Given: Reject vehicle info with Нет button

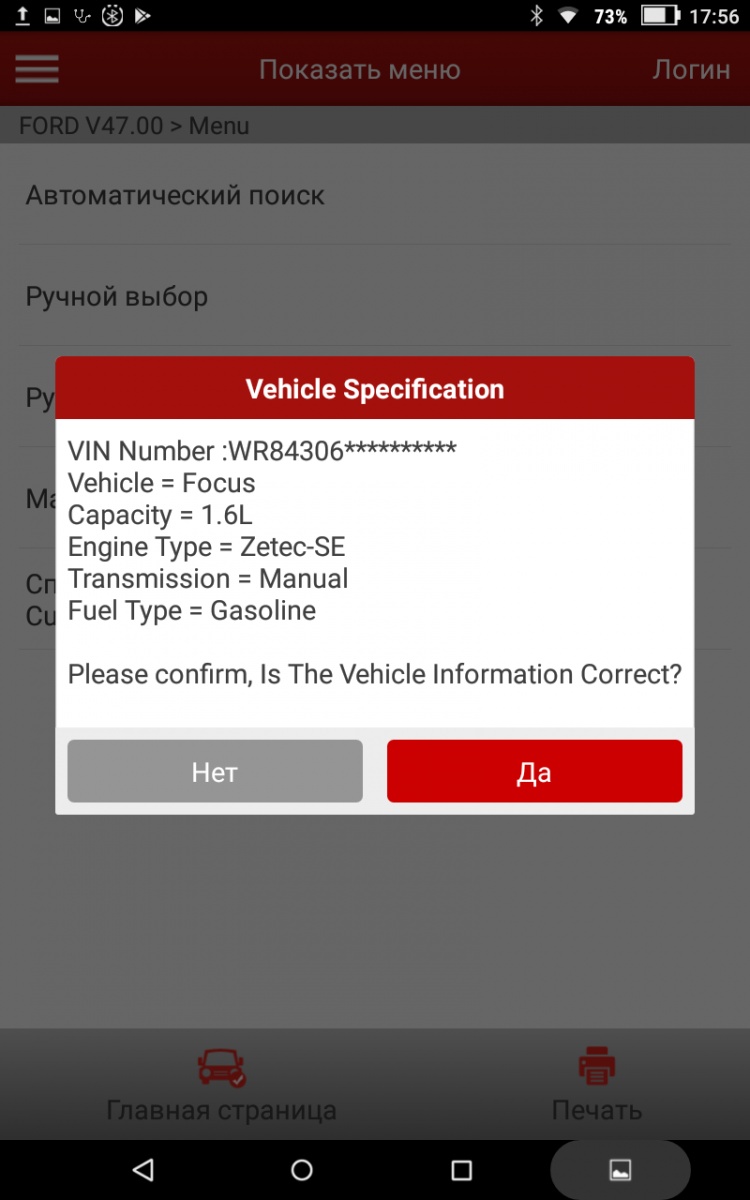Looking at the screenshot, I should tap(214, 771).
